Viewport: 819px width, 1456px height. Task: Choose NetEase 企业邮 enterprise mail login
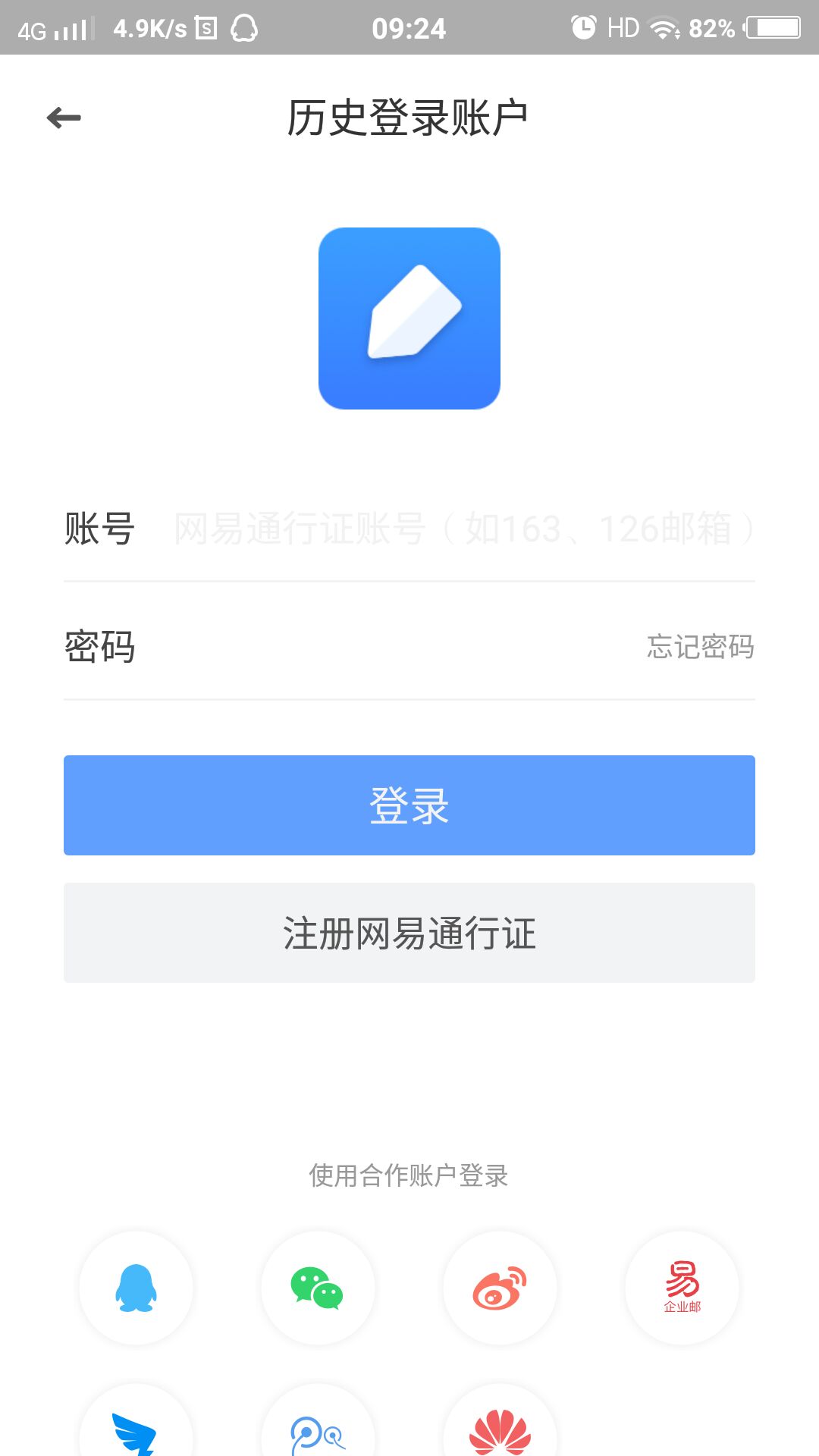point(681,1288)
